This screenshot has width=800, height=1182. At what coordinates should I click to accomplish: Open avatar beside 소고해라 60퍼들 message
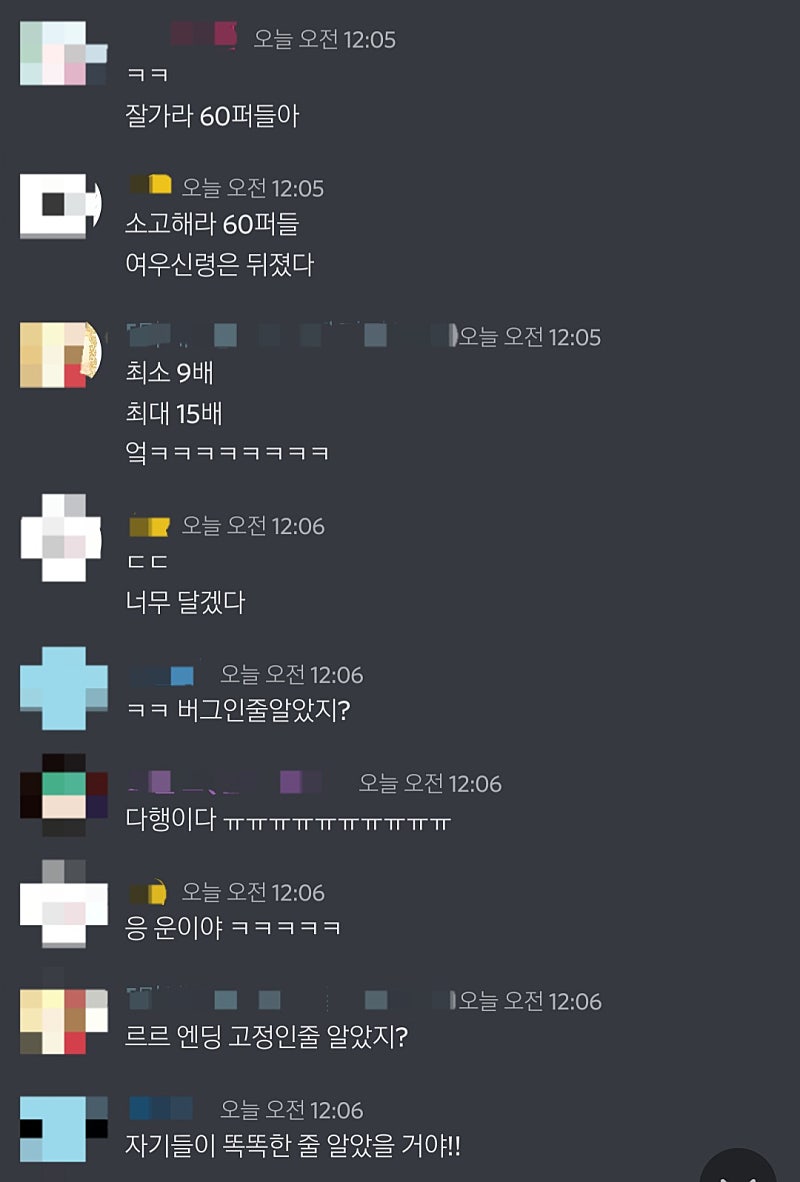tap(62, 204)
